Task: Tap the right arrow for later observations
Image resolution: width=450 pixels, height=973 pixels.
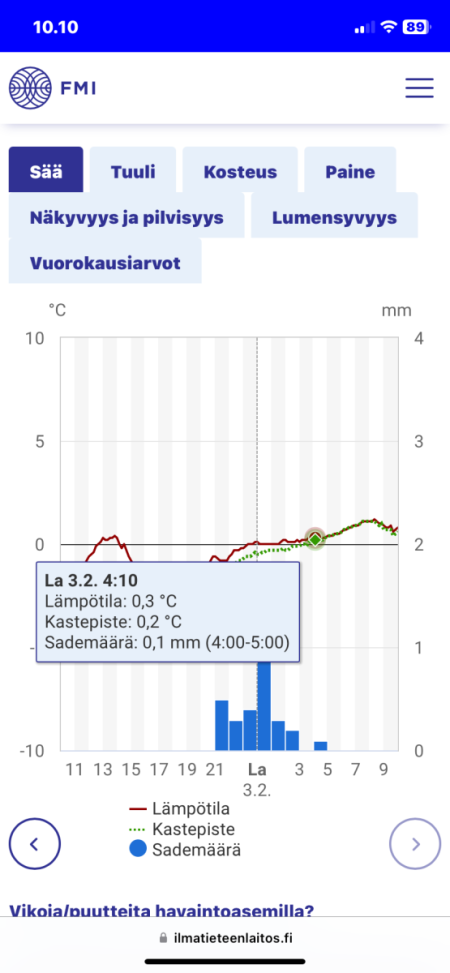Action: (x=415, y=843)
